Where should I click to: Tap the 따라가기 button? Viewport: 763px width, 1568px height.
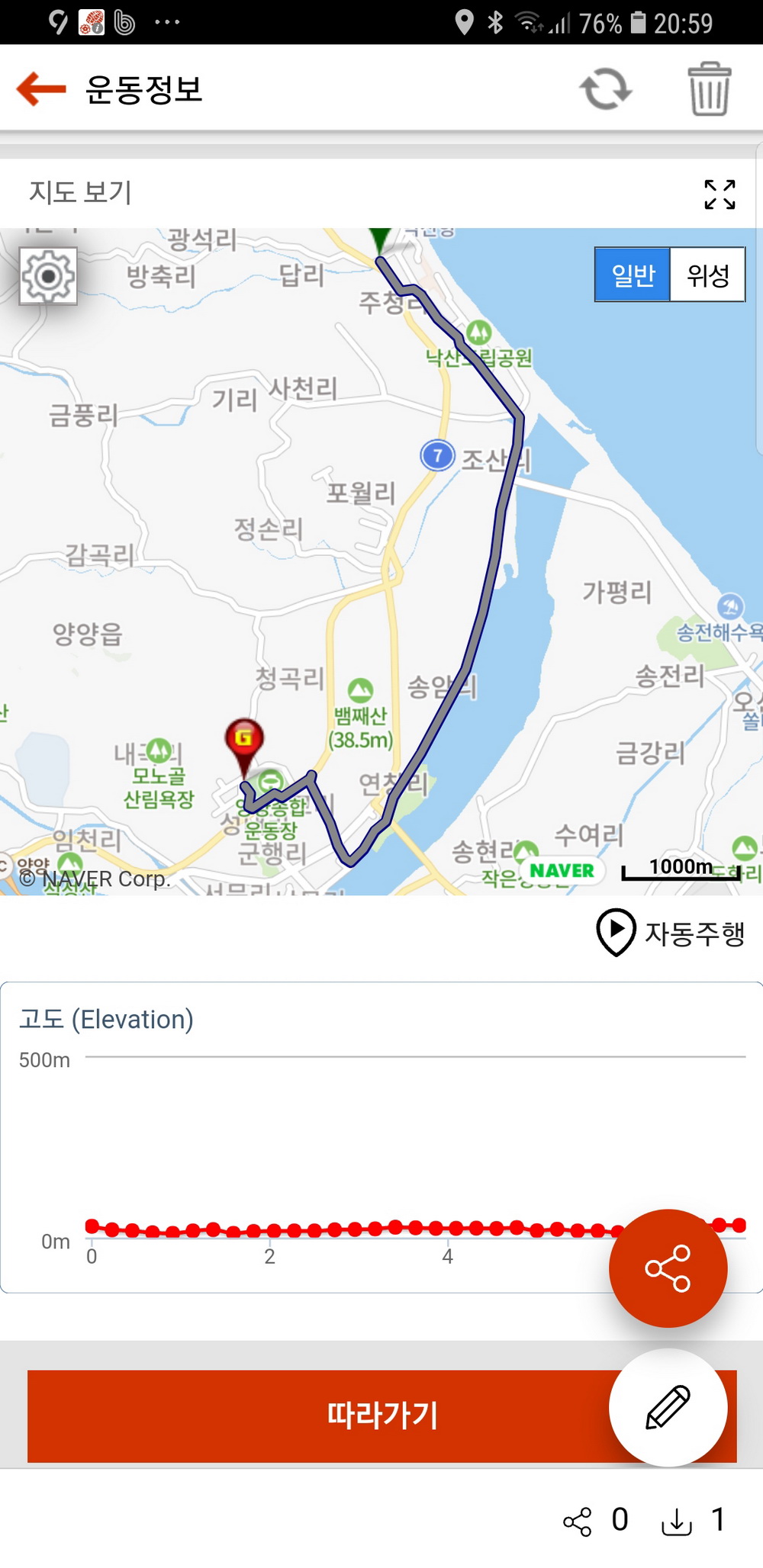[x=381, y=1415]
